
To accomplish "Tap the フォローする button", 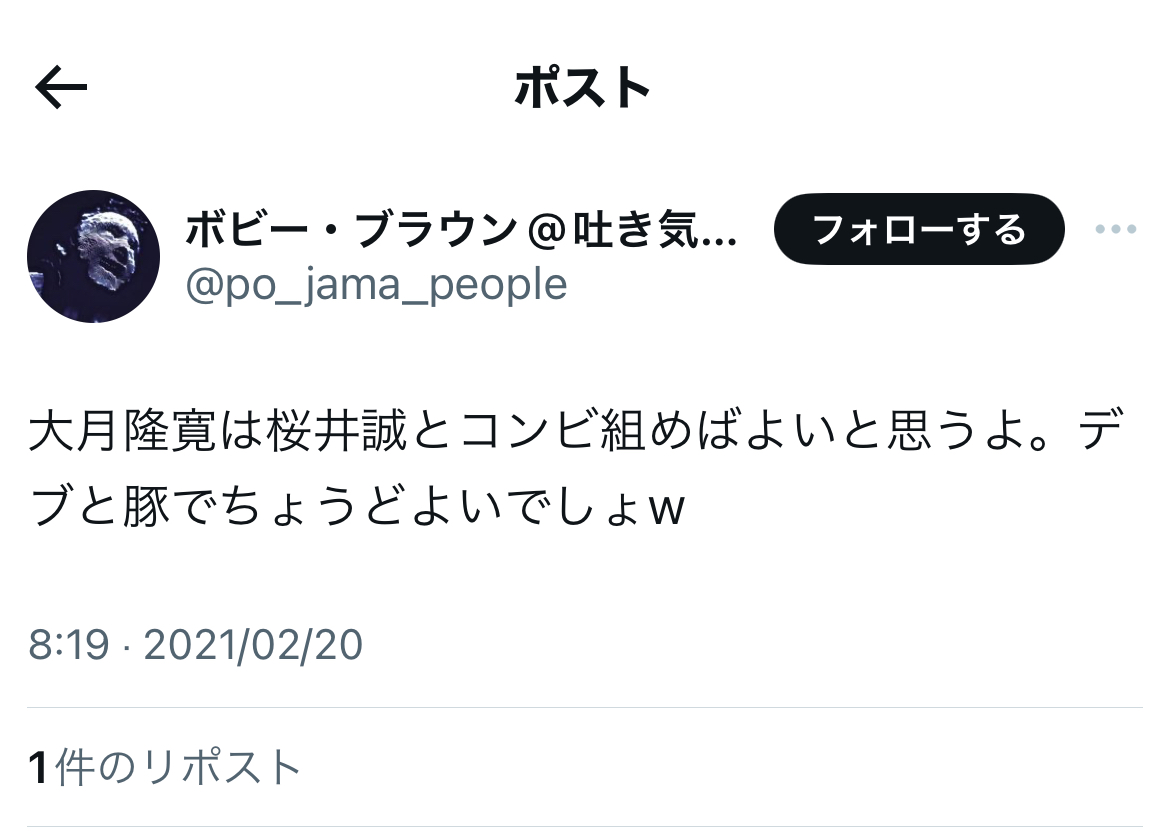I will click(919, 230).
